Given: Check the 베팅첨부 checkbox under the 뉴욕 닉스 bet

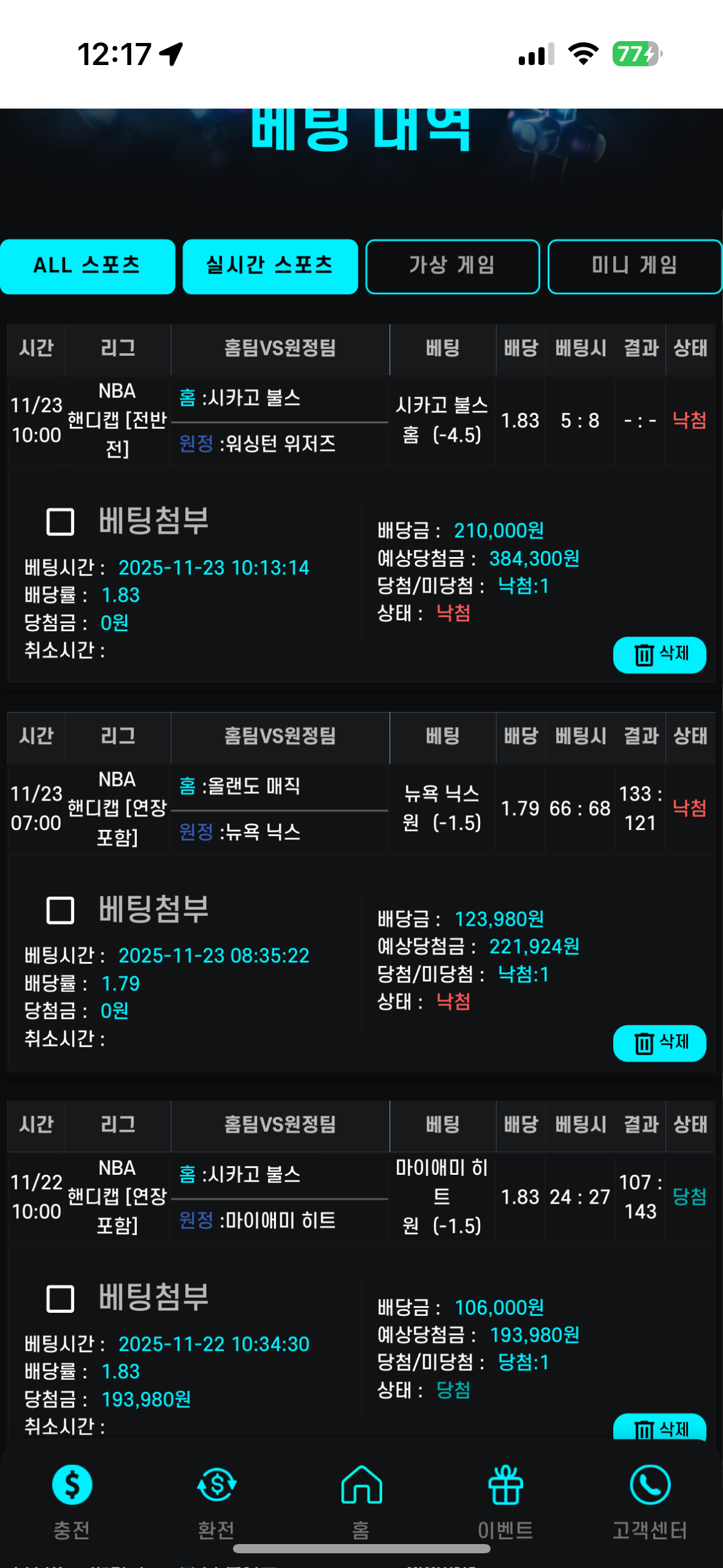Looking at the screenshot, I should pos(59,911).
